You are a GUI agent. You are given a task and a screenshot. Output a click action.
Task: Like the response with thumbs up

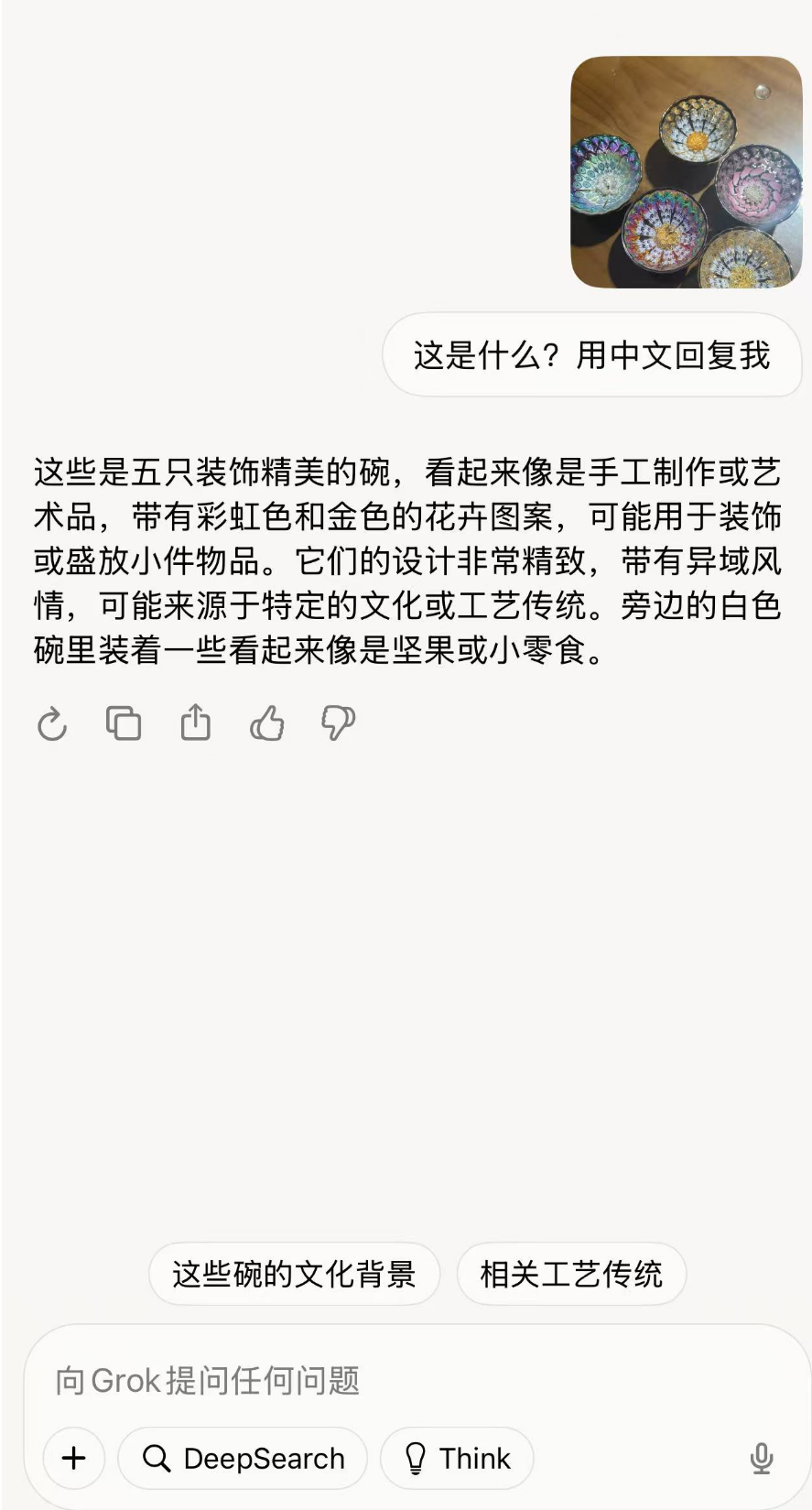[266, 723]
